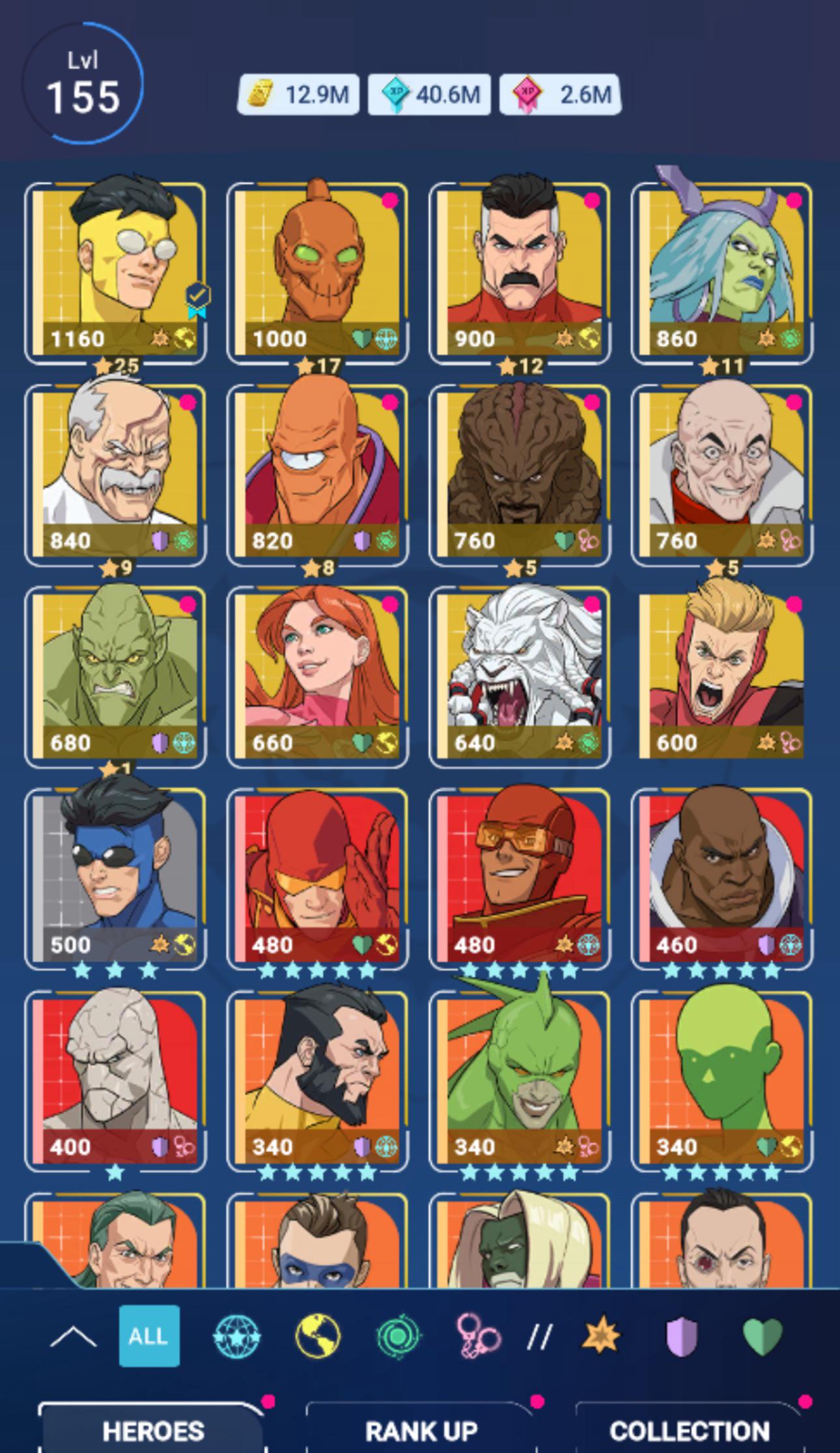Image resolution: width=840 pixels, height=1453 pixels.
Task: Tap the gold bars currency counter
Action: tap(298, 94)
